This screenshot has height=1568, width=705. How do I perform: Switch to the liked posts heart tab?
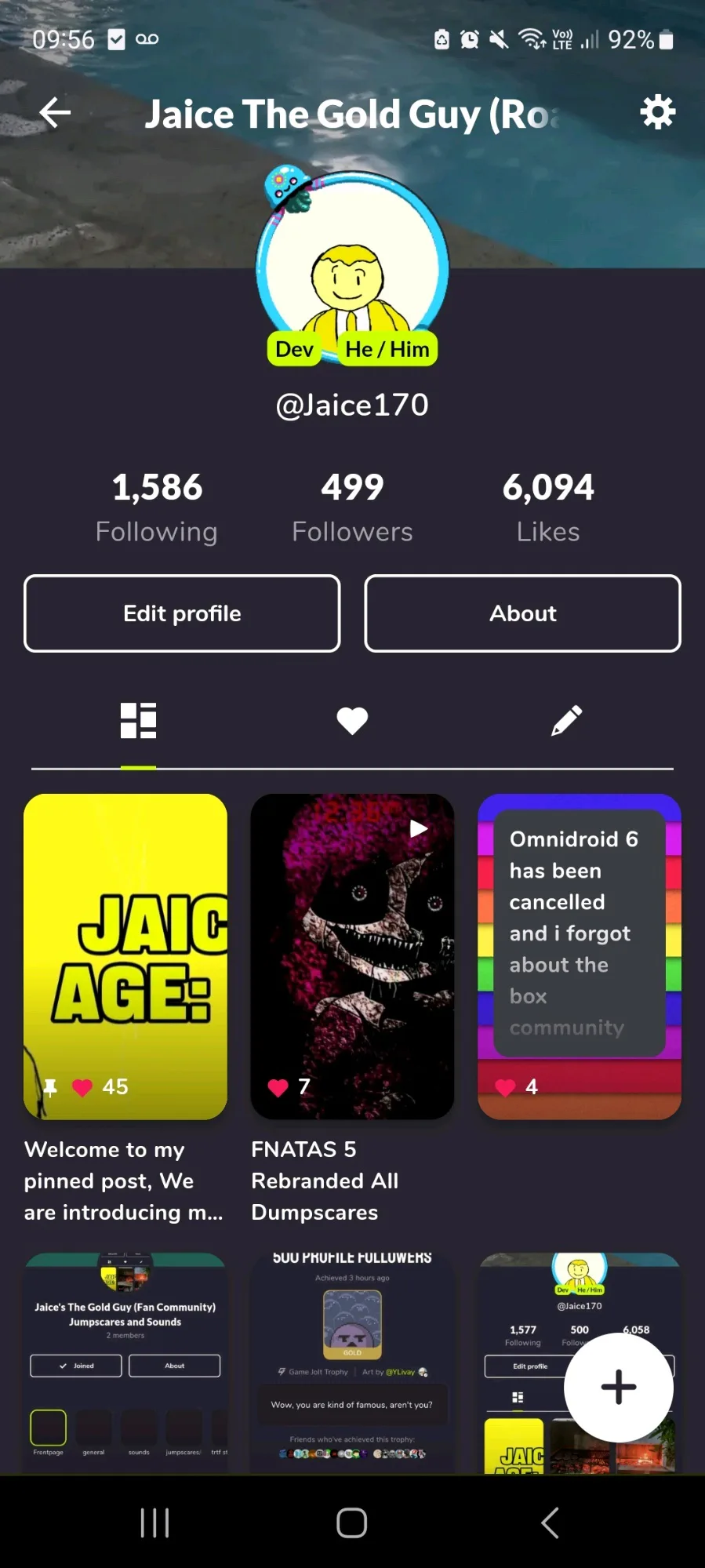pos(352,720)
